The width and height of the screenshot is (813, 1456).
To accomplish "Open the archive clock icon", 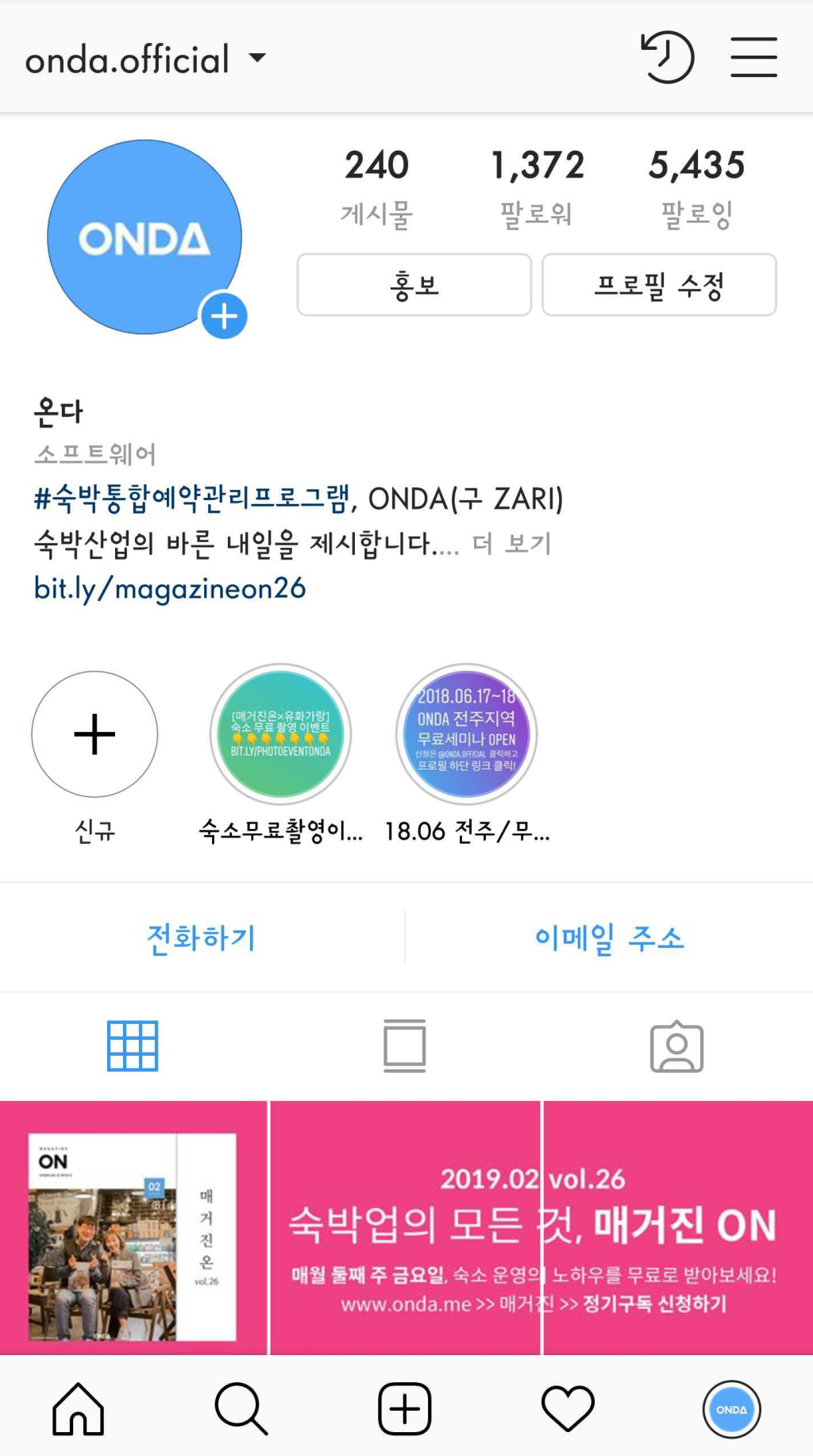I will [667, 57].
